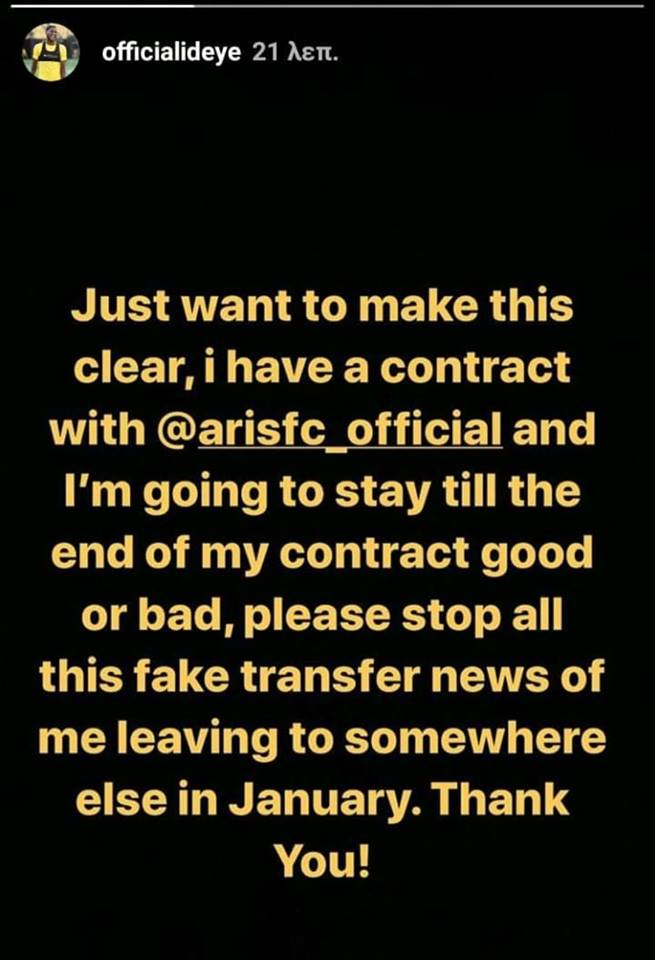655x960 pixels.
Task: Open officialideye's profile picture
Action: (x=51, y=52)
